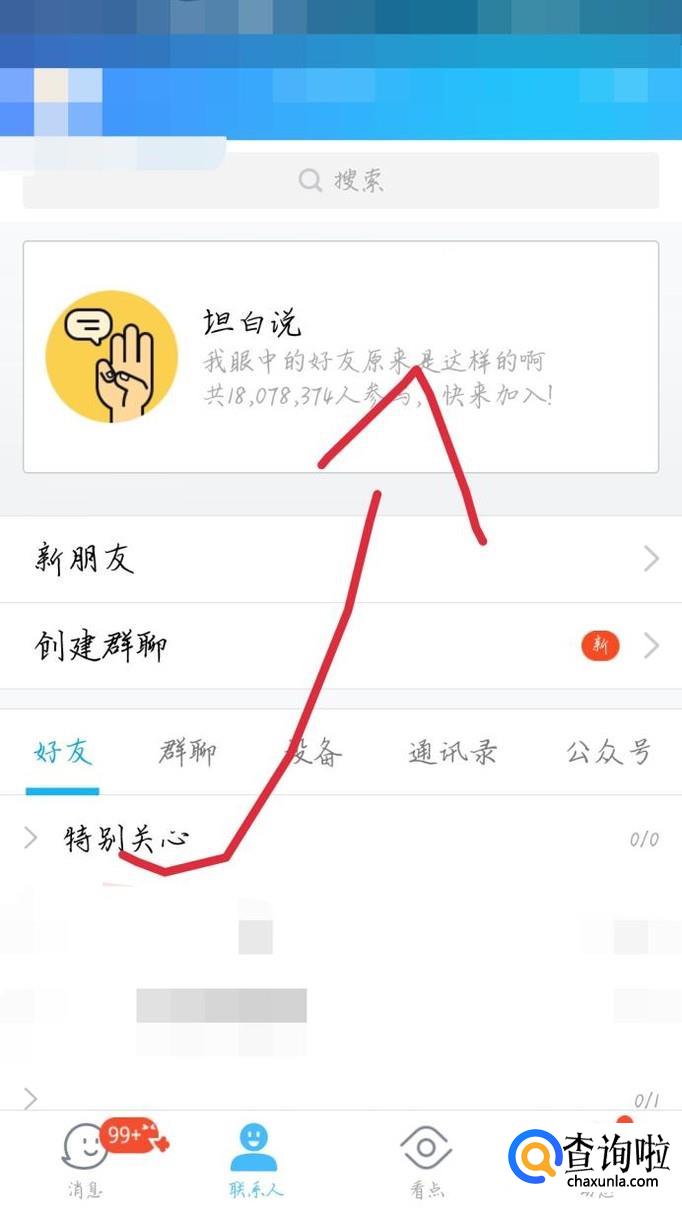Switch to the 群聊 tab
Image resolution: width=682 pixels, height=1212 pixels.
click(x=187, y=752)
